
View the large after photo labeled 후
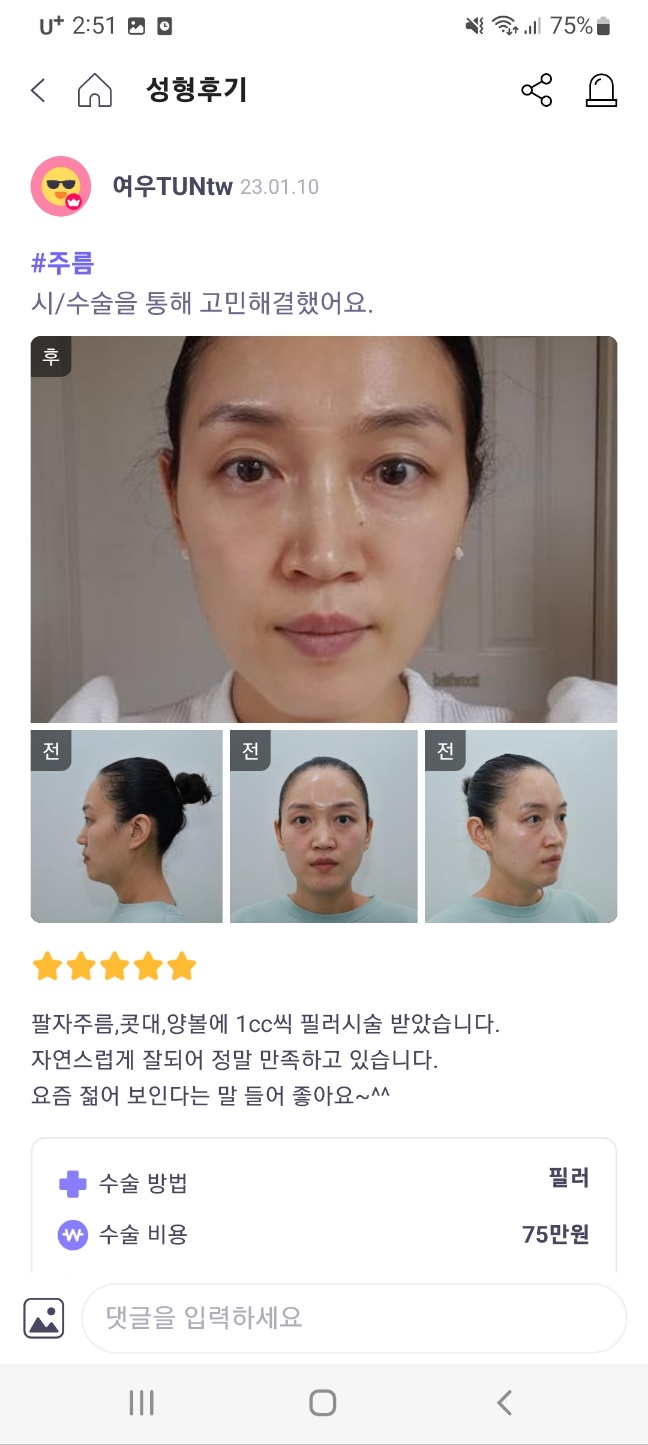pyautogui.click(x=324, y=529)
